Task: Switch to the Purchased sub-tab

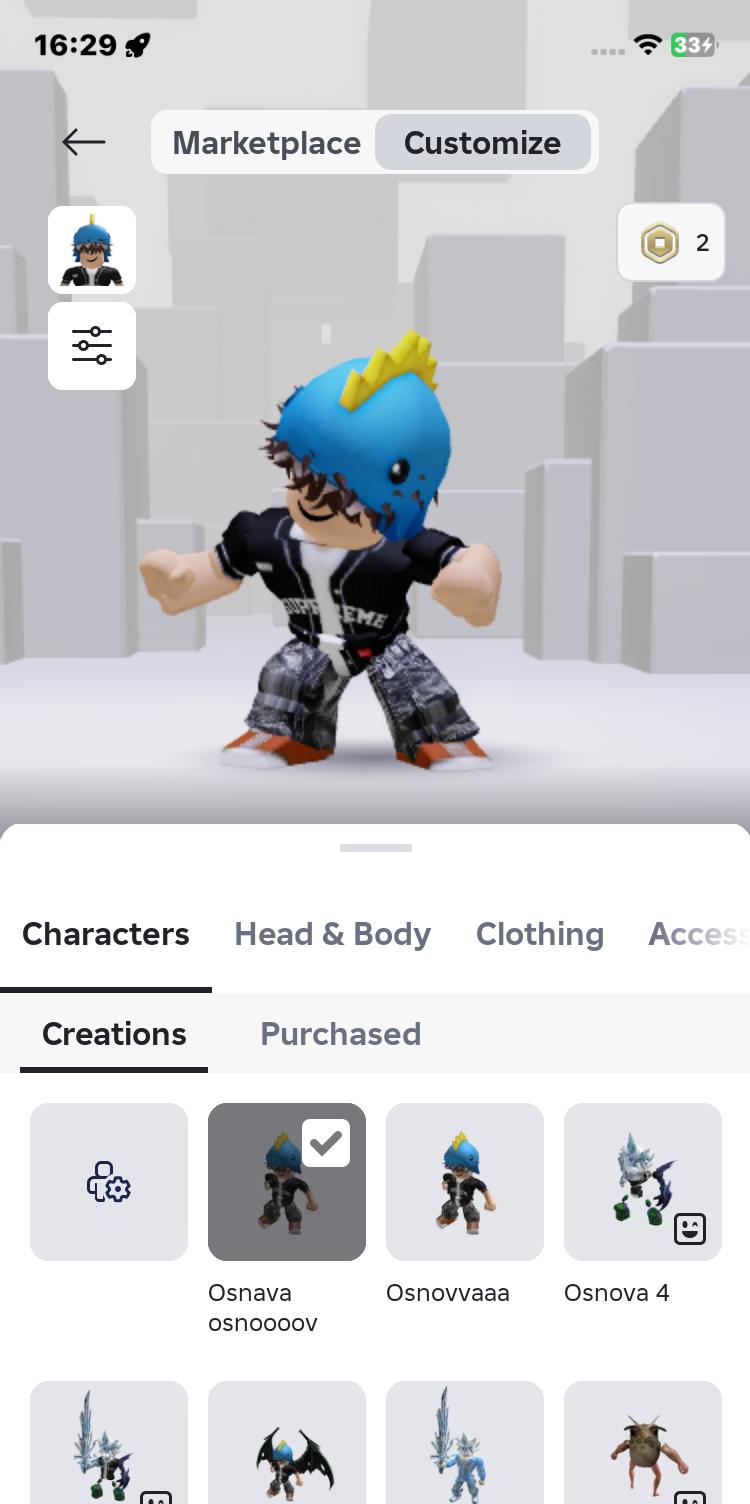Action: coord(340,1034)
